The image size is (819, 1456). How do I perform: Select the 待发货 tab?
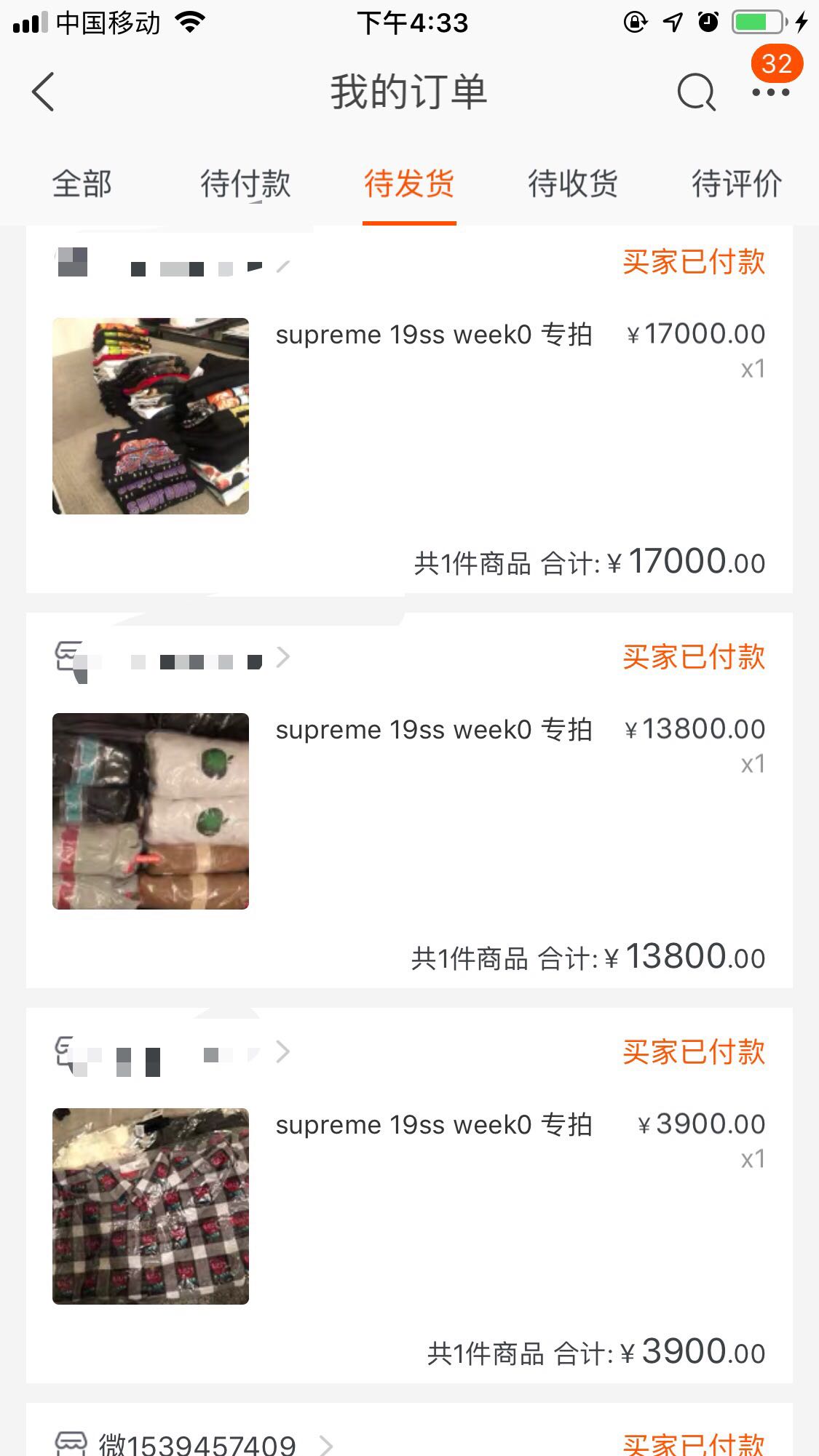(x=409, y=183)
